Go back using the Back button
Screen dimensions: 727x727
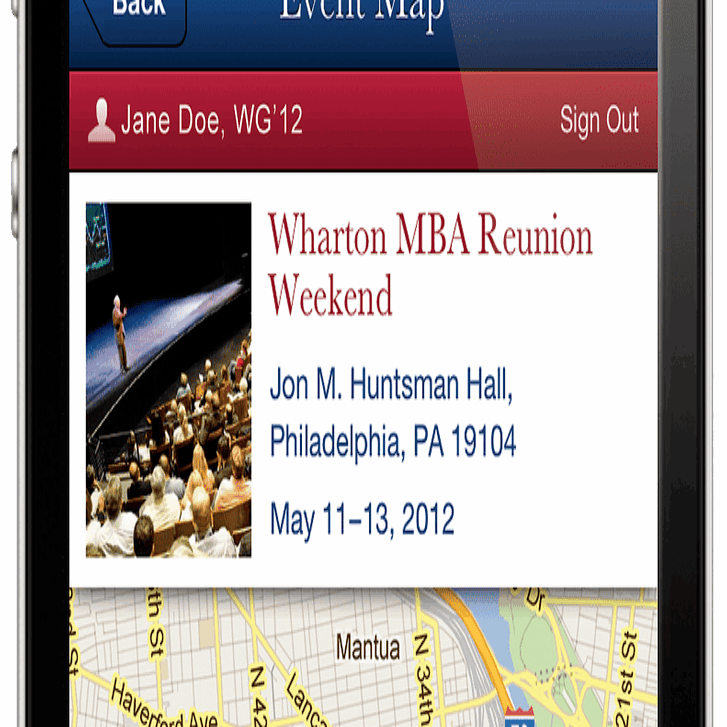(x=137, y=14)
